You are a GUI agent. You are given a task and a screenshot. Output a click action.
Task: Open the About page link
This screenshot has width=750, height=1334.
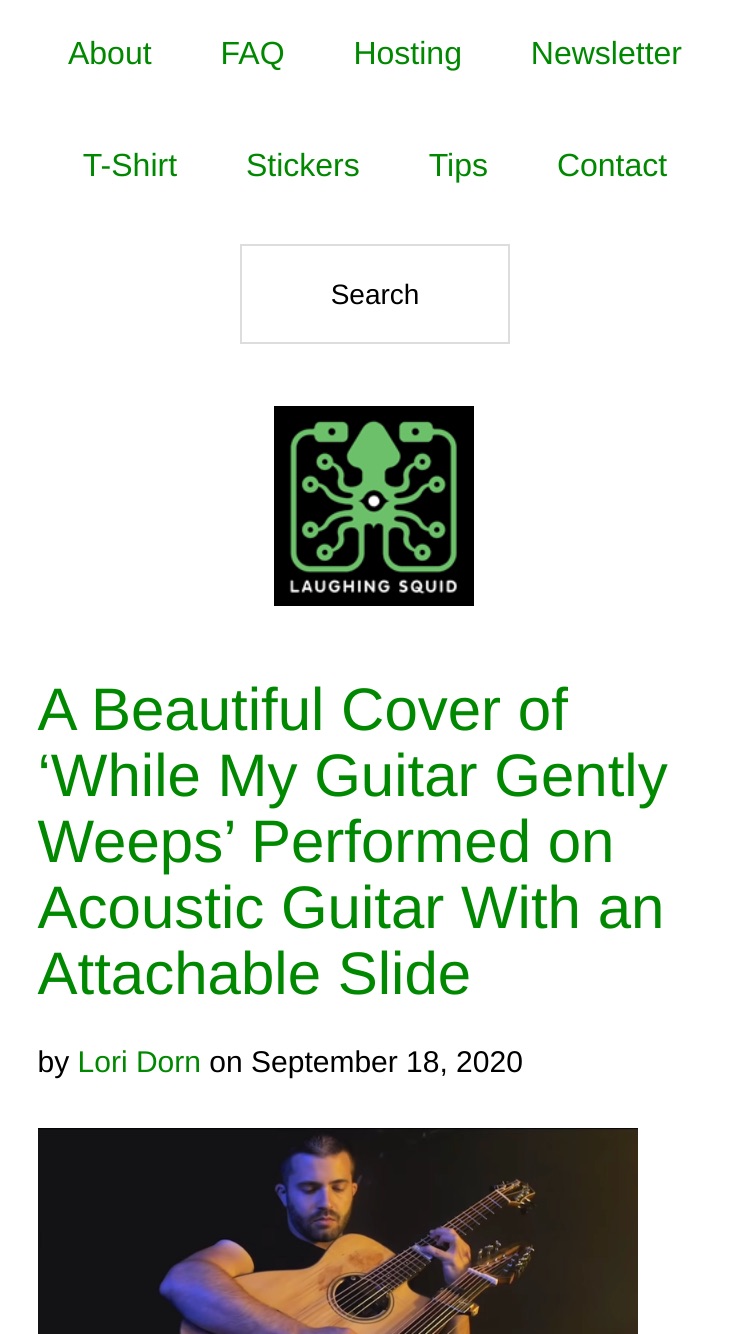tap(110, 54)
